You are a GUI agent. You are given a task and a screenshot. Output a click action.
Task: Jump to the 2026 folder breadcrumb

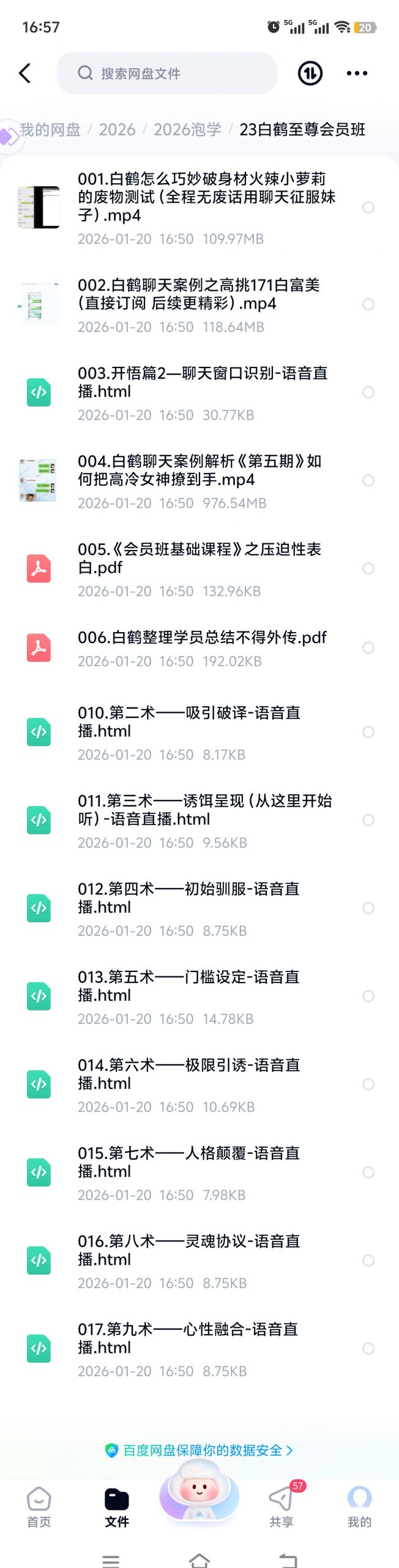click(117, 130)
